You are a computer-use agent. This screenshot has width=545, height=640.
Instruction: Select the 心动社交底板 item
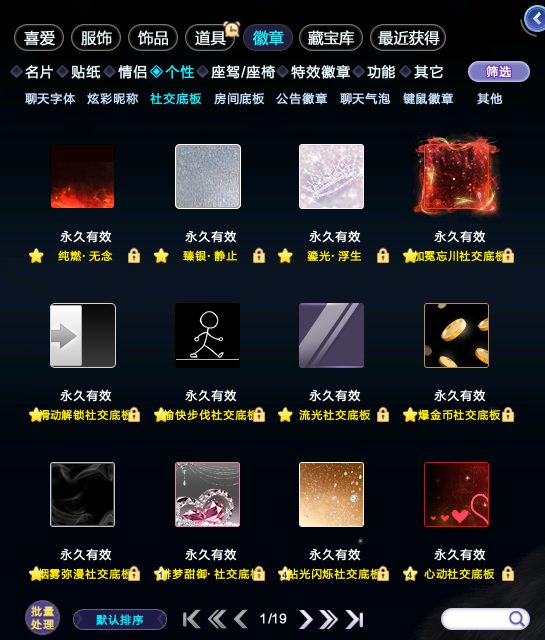pyautogui.click(x=456, y=494)
